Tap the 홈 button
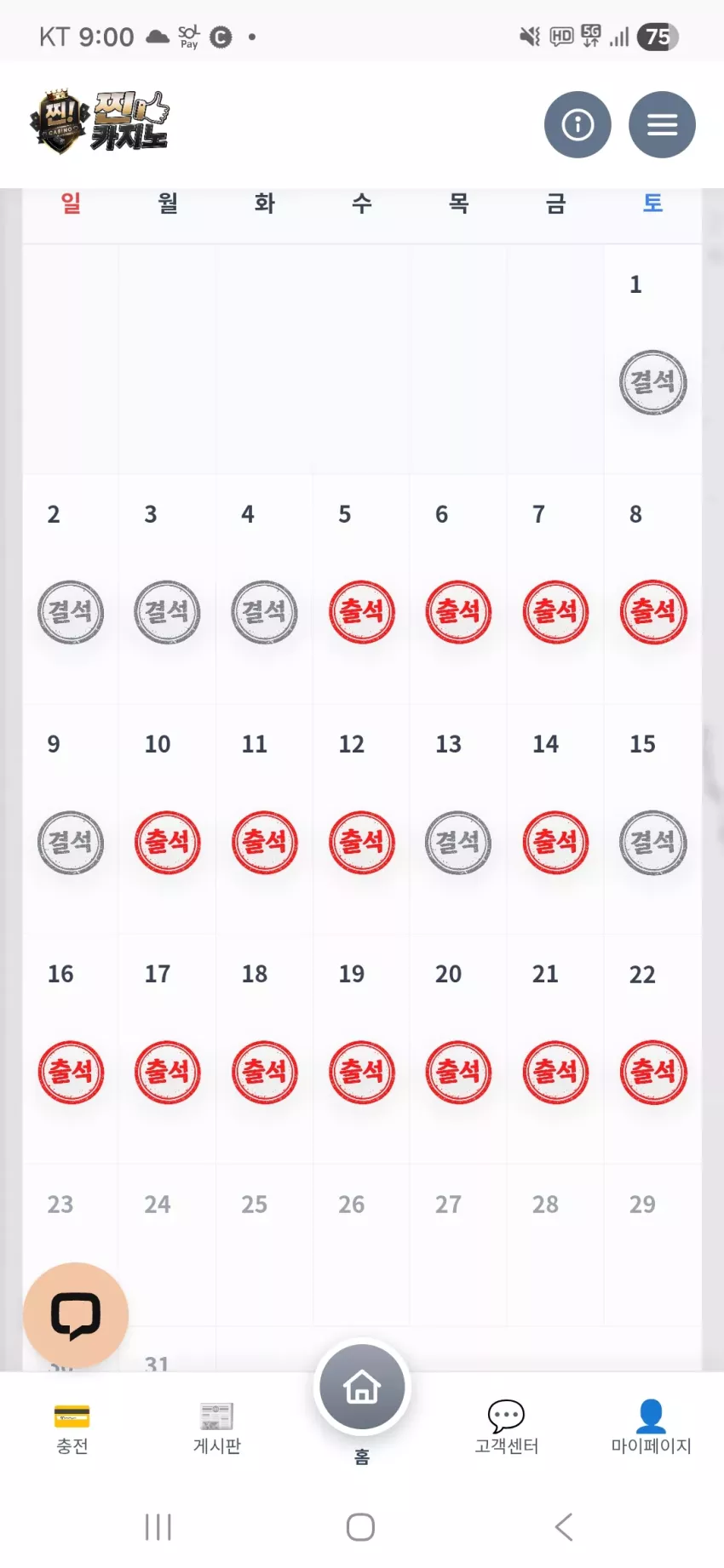 [362, 1388]
